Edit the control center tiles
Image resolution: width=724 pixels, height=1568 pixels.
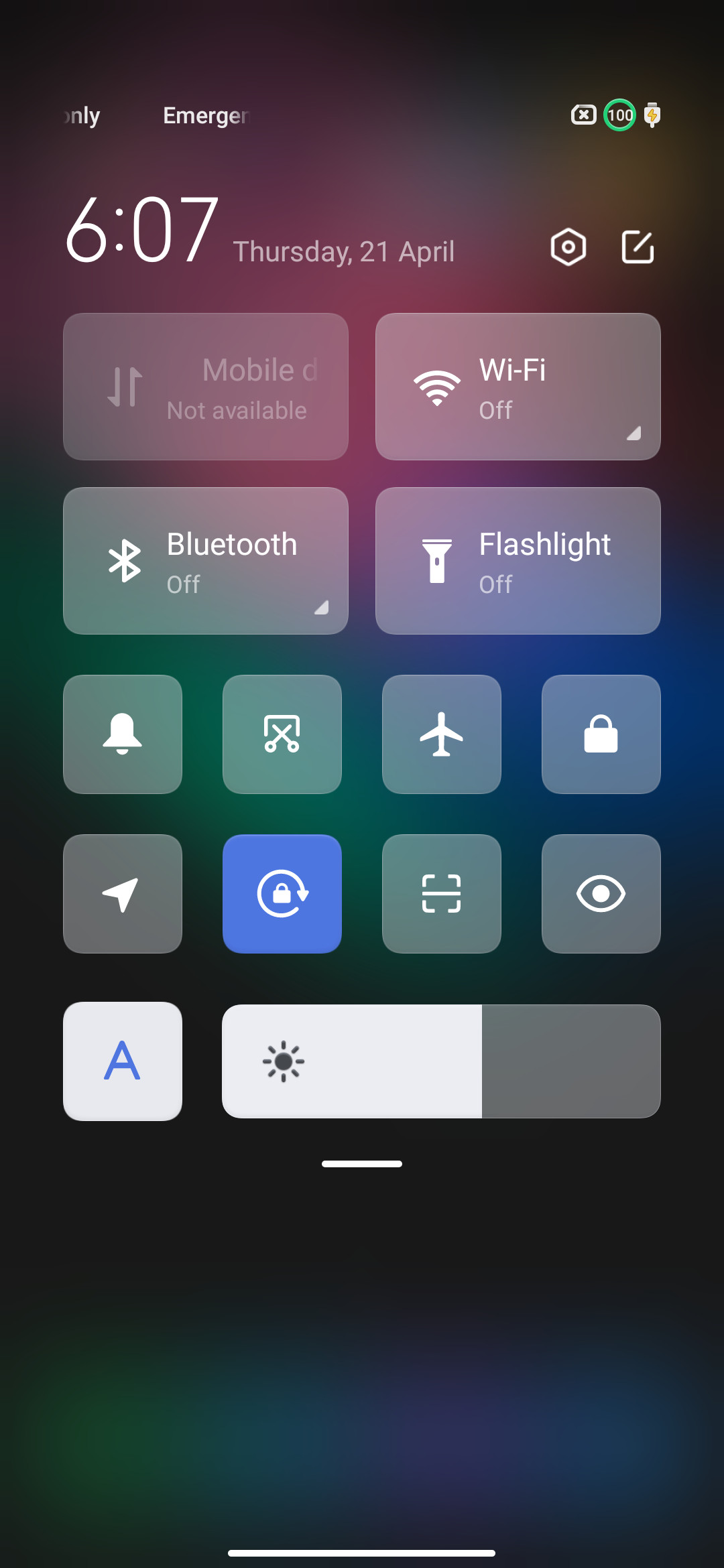click(638, 247)
